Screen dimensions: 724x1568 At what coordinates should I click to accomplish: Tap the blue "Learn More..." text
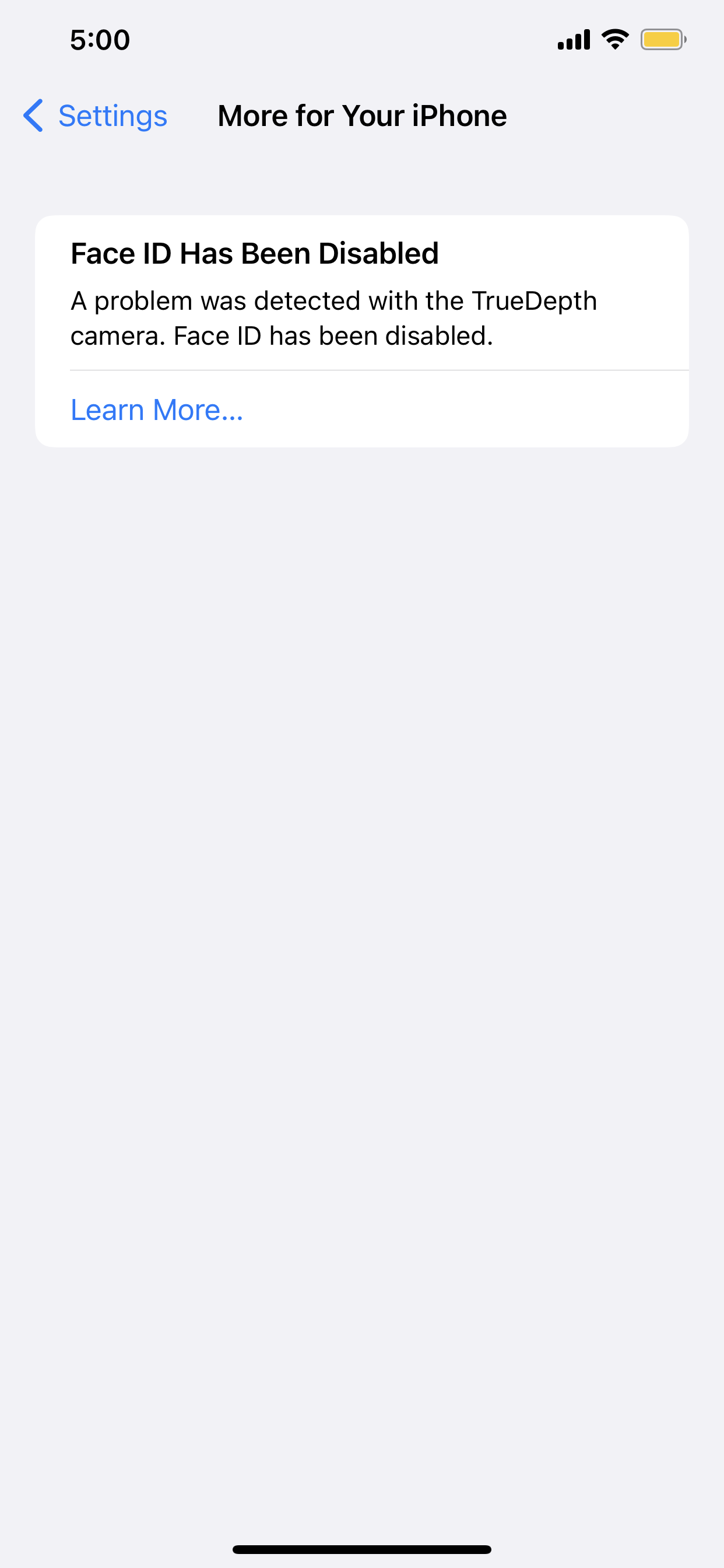pos(156,411)
